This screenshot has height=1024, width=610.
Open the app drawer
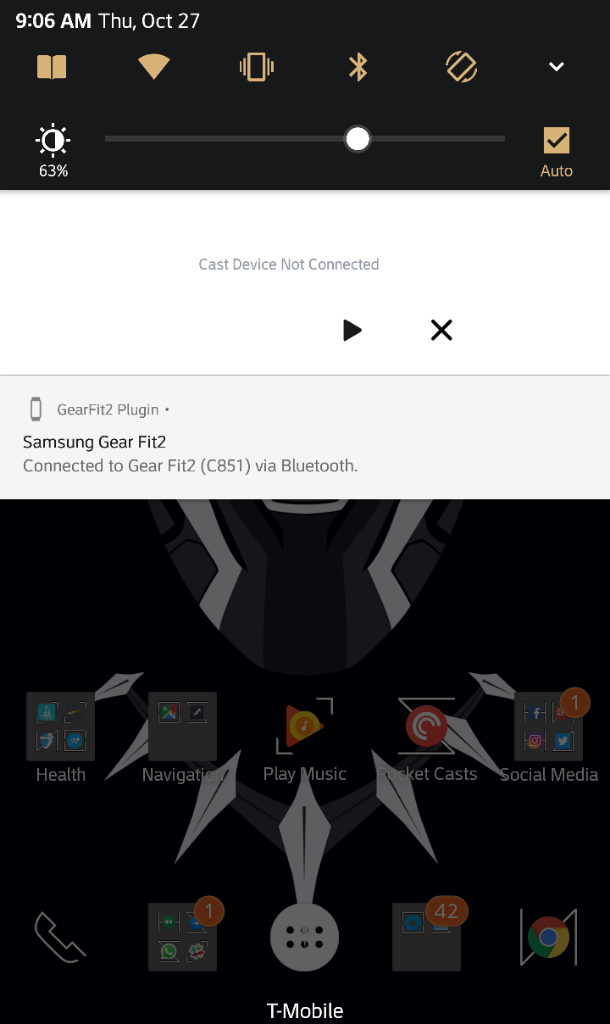click(304, 937)
